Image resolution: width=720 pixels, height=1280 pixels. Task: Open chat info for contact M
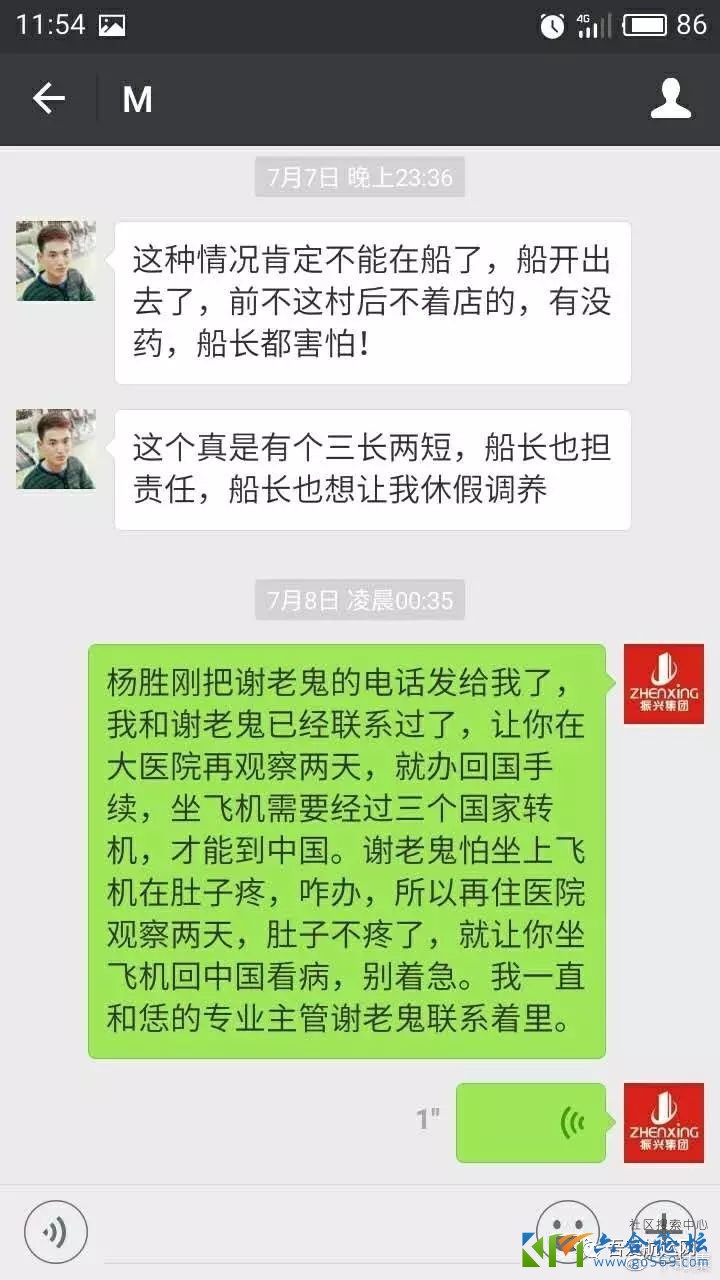coord(671,99)
